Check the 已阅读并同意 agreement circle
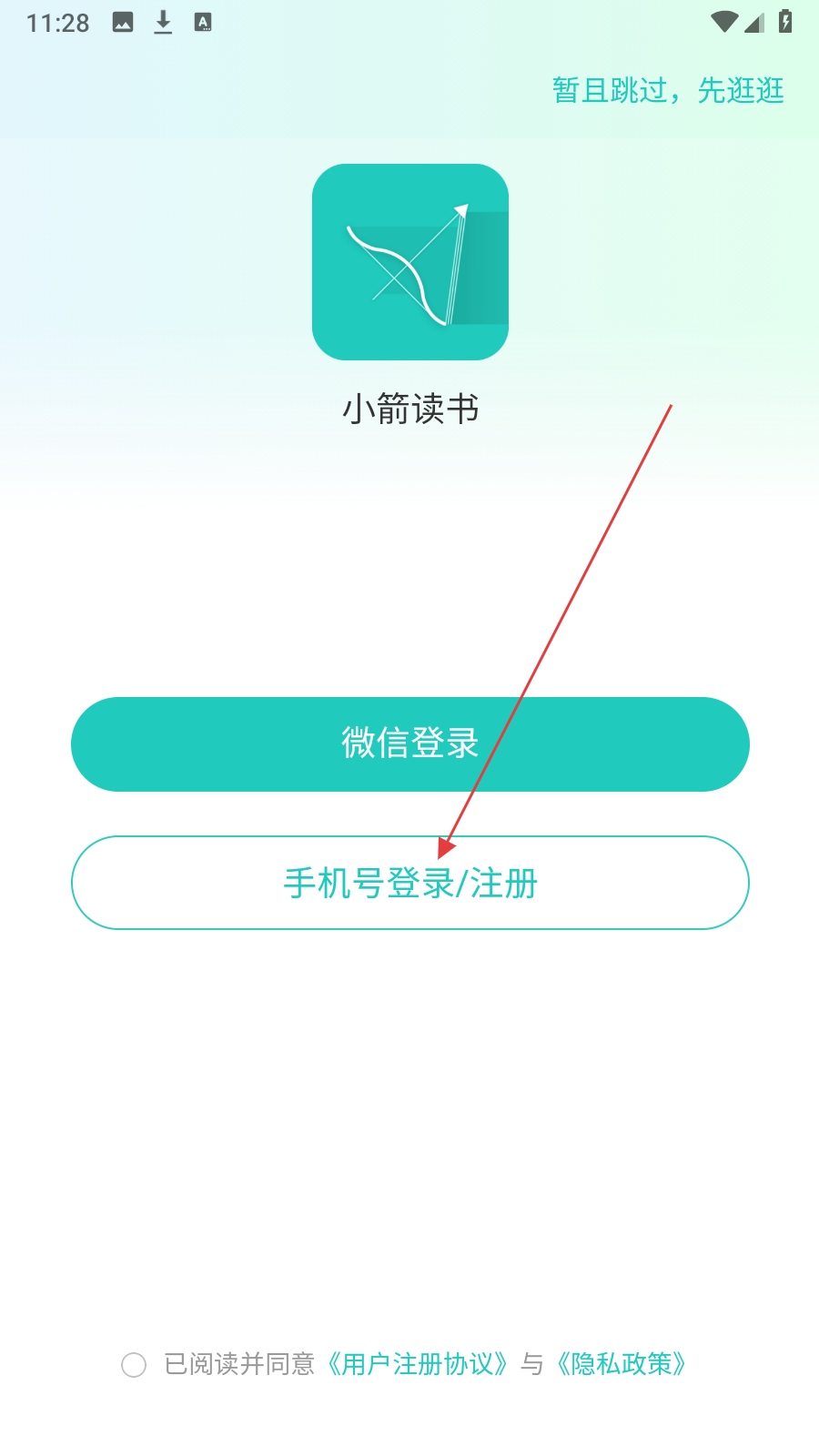 pos(134,1364)
